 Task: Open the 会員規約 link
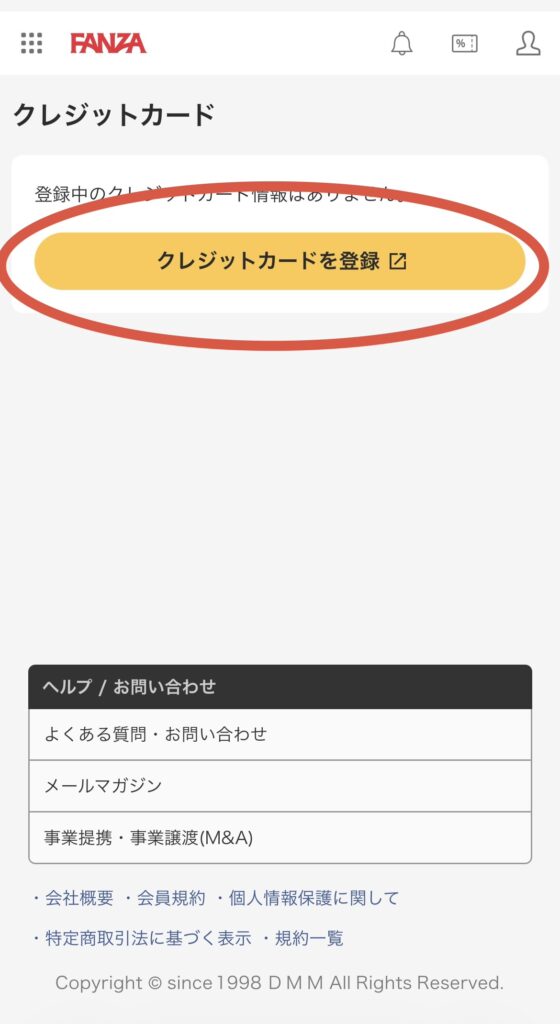tap(171, 898)
